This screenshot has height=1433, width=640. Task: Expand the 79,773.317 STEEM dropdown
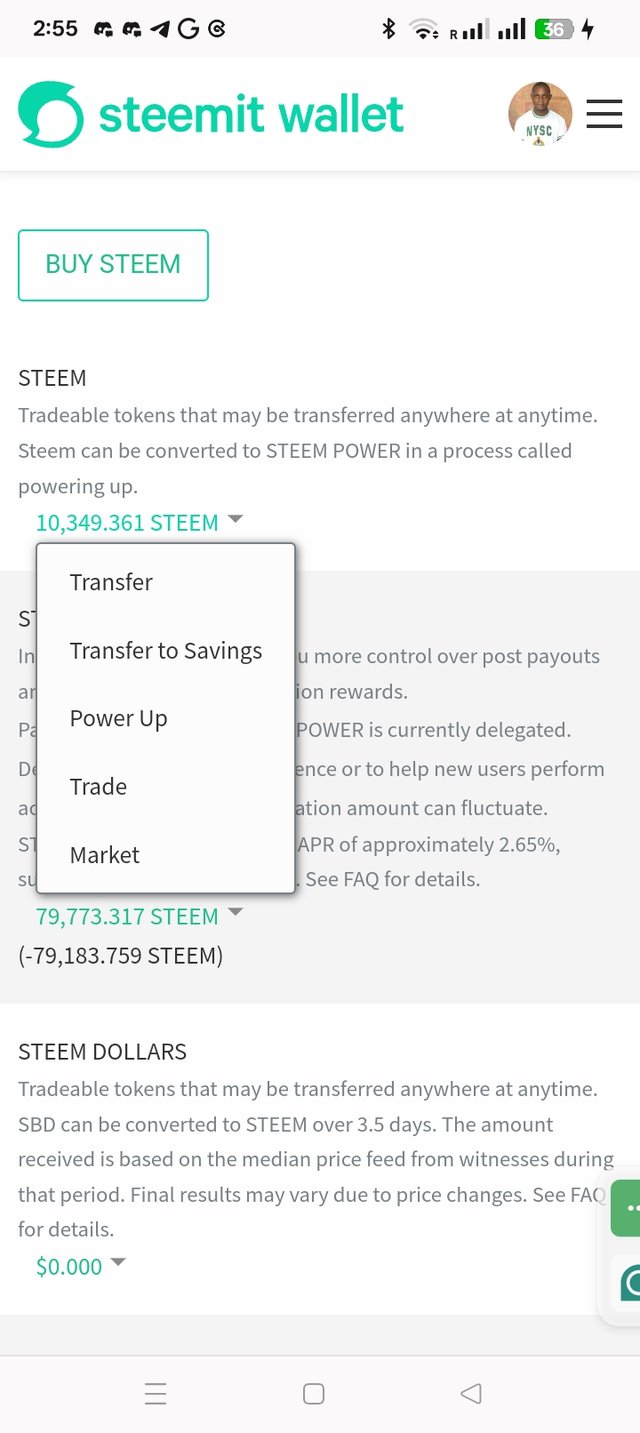[x=139, y=916]
